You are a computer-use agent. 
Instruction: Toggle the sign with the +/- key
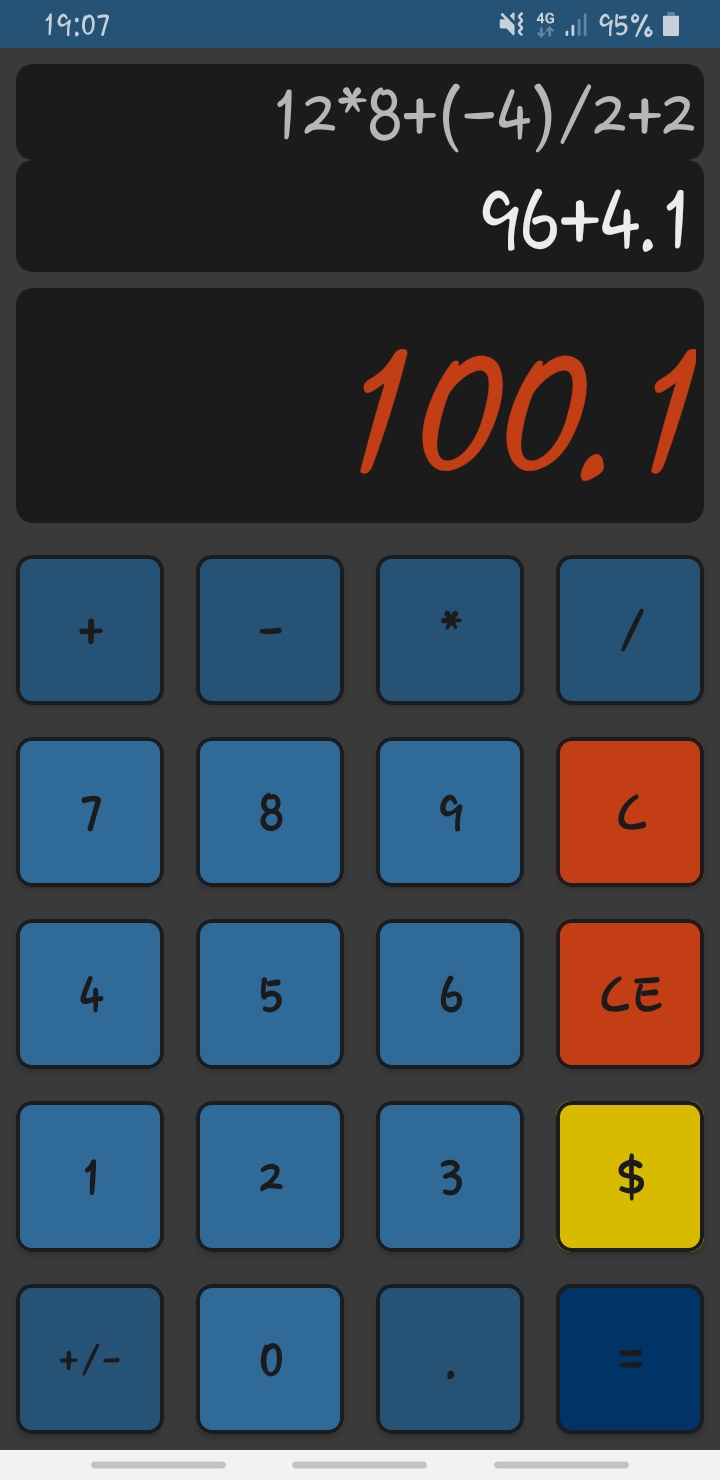[x=90, y=1359]
